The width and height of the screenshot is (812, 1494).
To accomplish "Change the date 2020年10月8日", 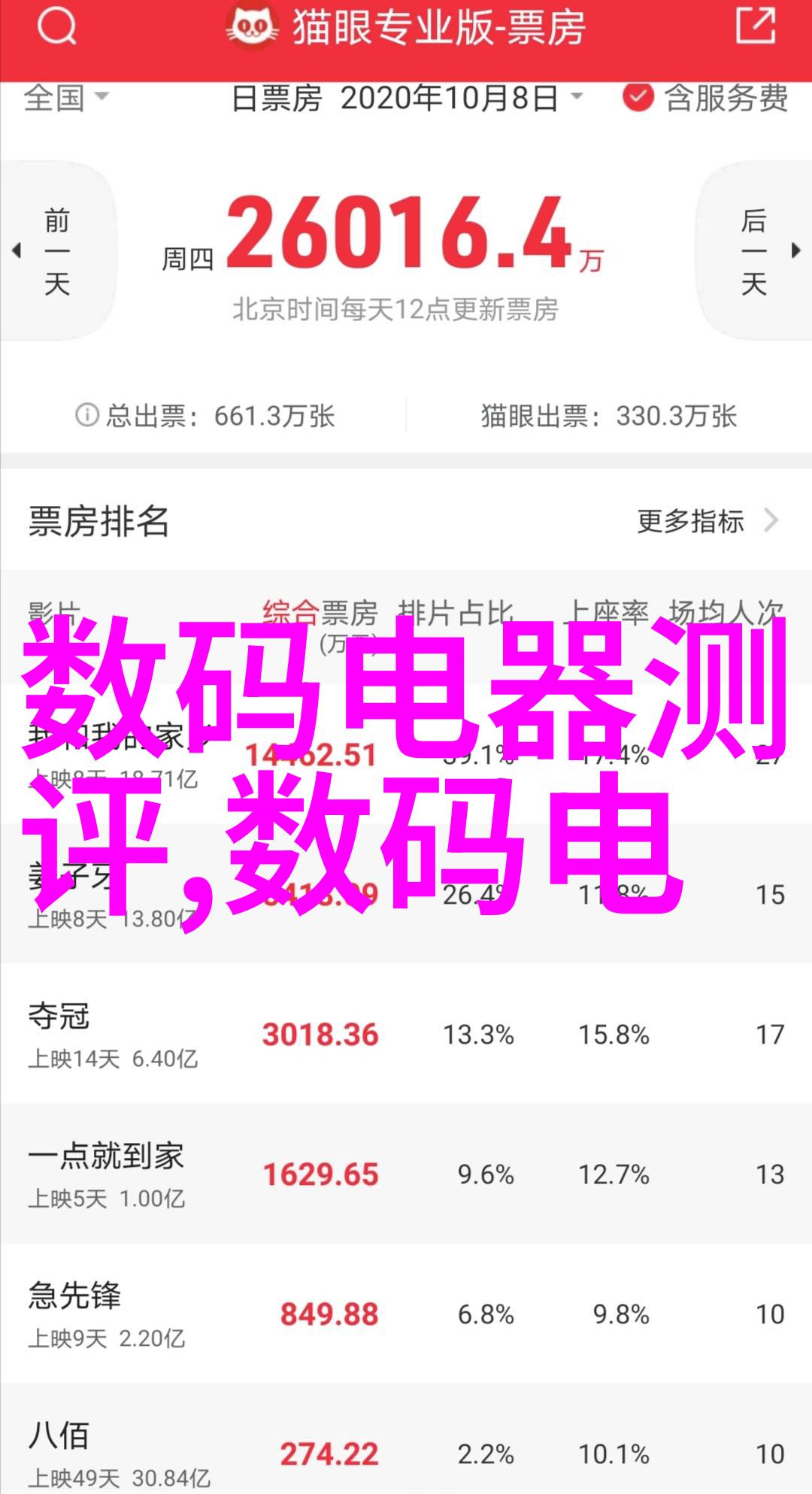I will (407, 98).
